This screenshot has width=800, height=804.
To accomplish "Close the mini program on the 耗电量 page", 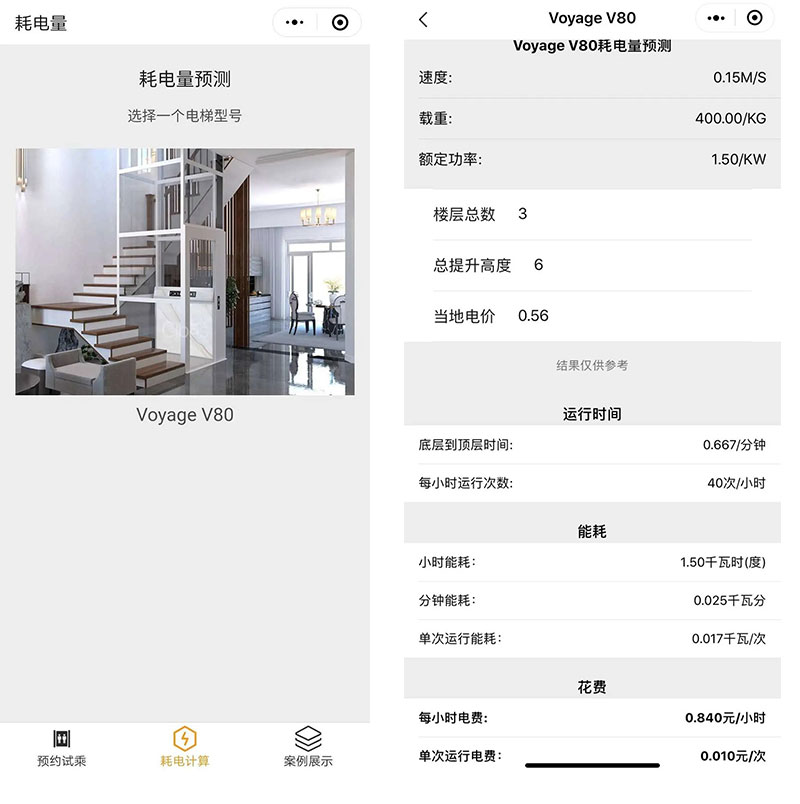I will coord(340,22).
